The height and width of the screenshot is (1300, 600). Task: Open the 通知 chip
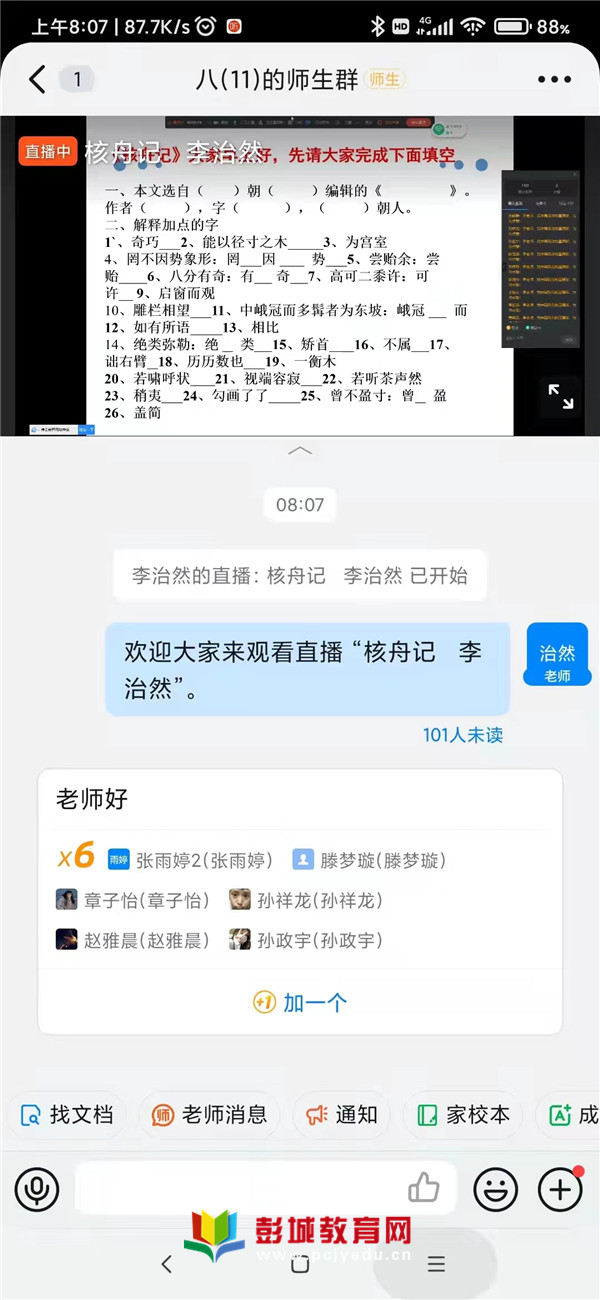click(x=341, y=1115)
